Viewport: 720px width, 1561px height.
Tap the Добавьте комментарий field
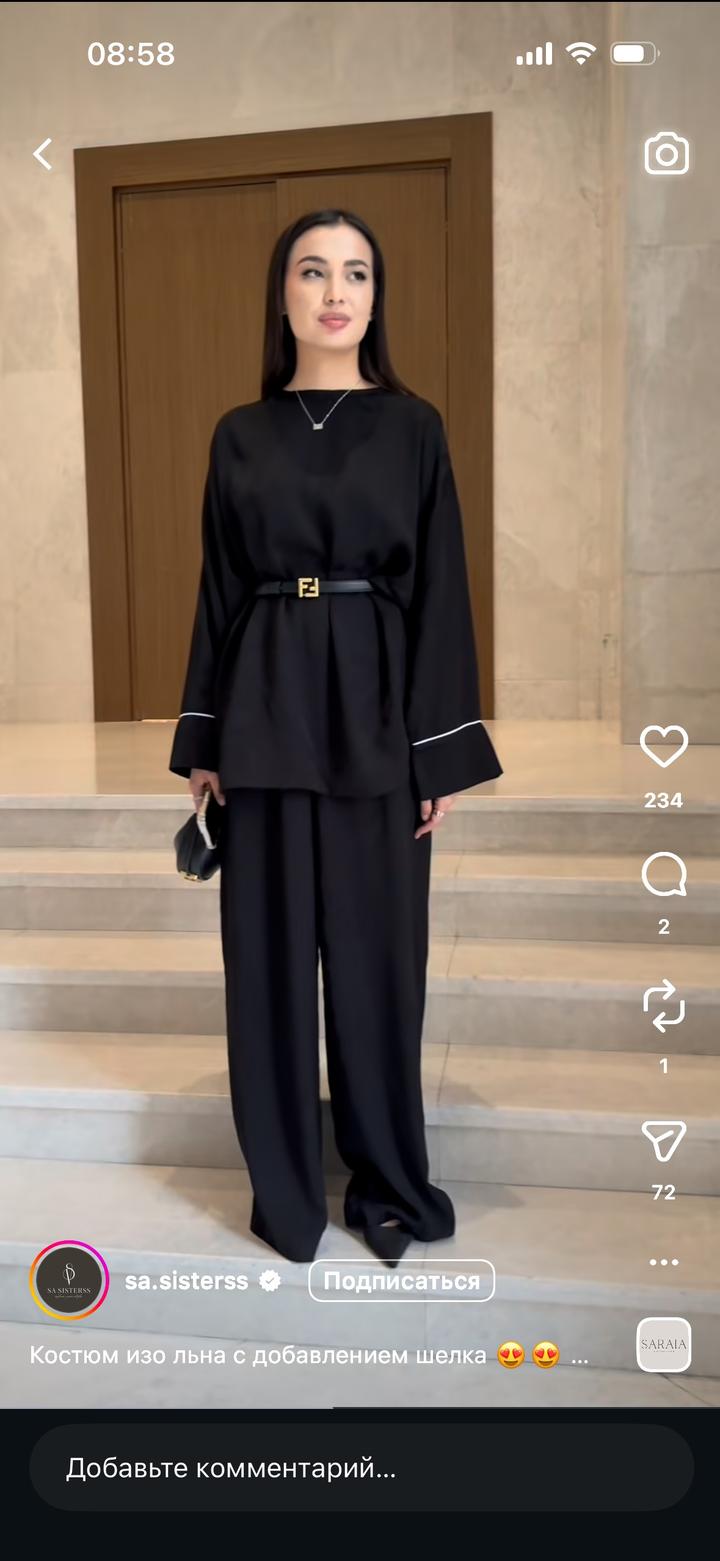360,1468
